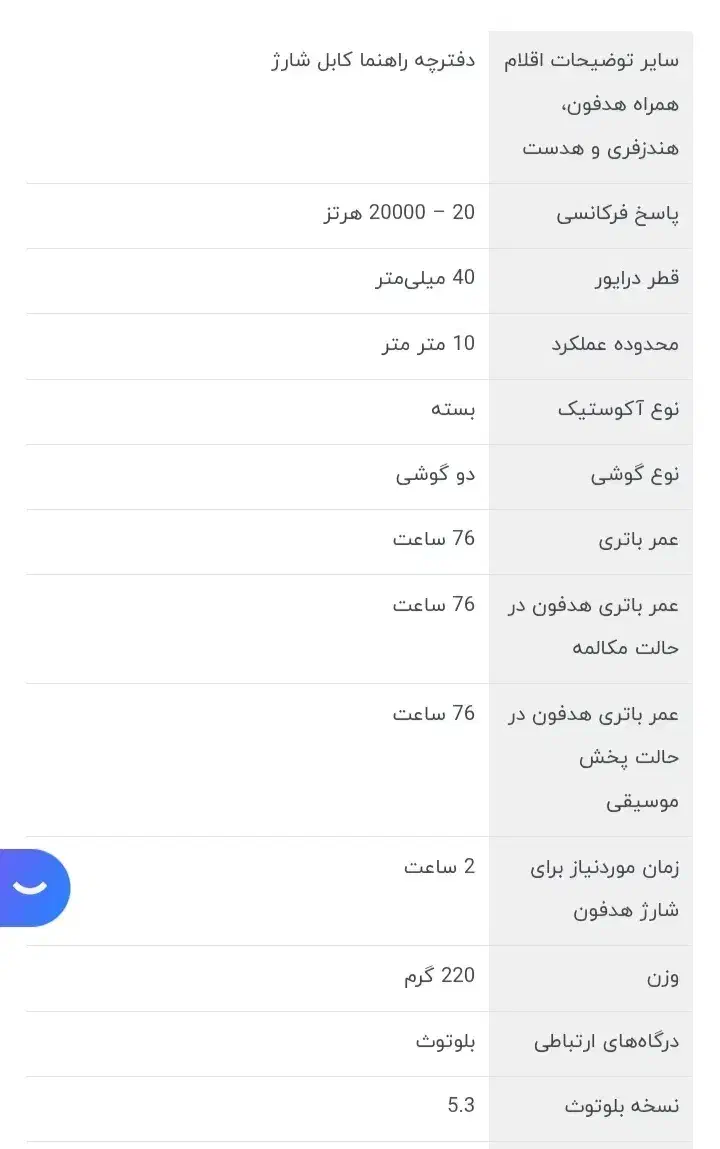
Task: Click the 'دو گوشی' earphone type value
Action: 432,475
